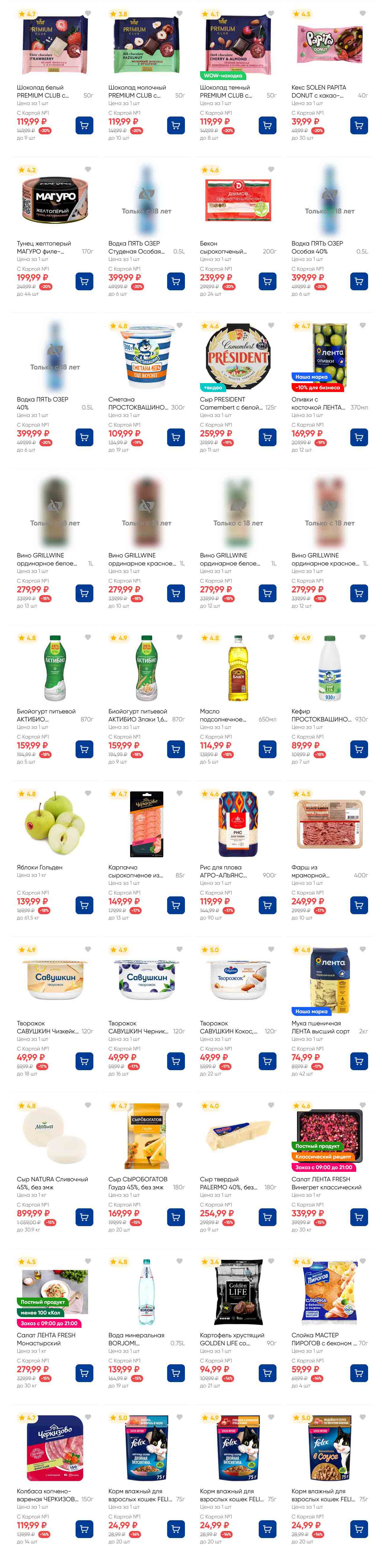Favorite the GOLDEN LIFE crispy potato chips
This screenshot has width=382, height=1568.
coord(271,1261)
